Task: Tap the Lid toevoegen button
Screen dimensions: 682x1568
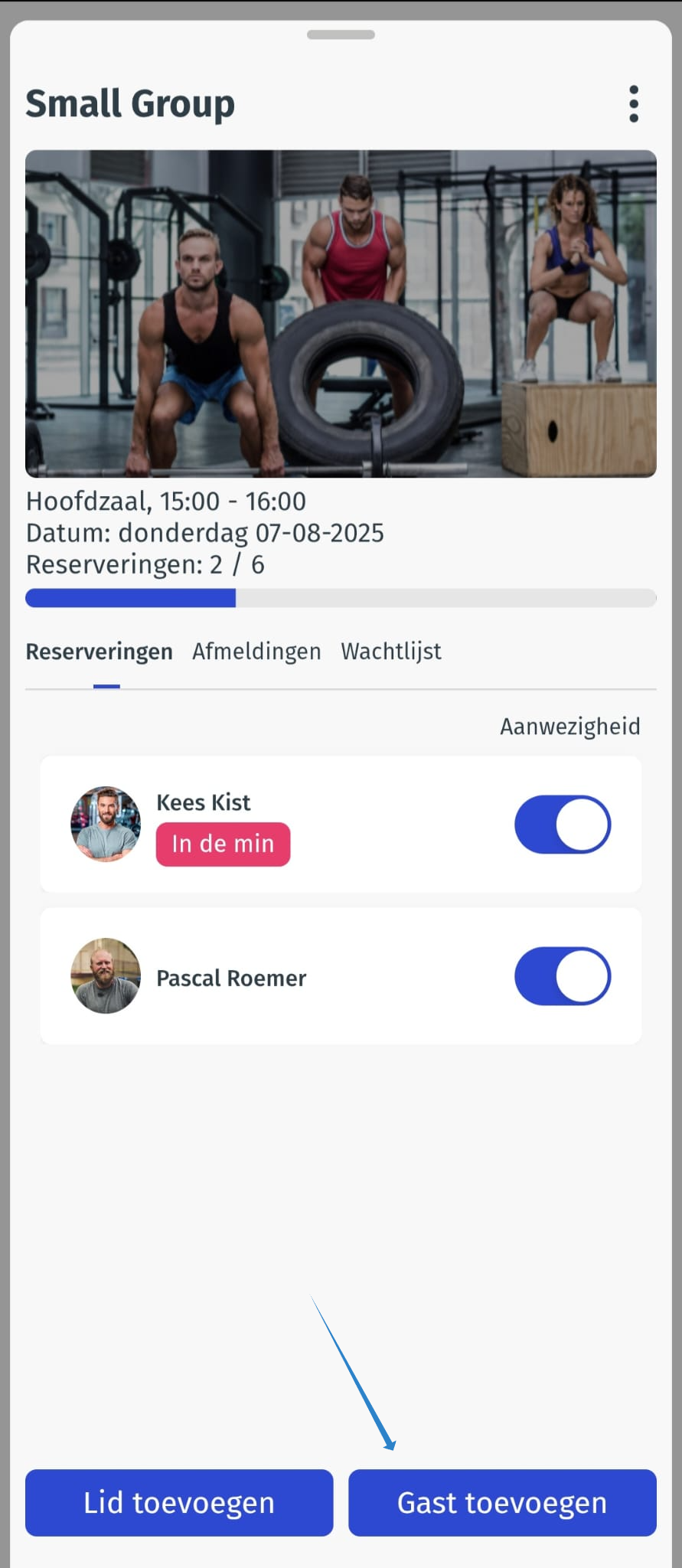Action: (179, 1502)
